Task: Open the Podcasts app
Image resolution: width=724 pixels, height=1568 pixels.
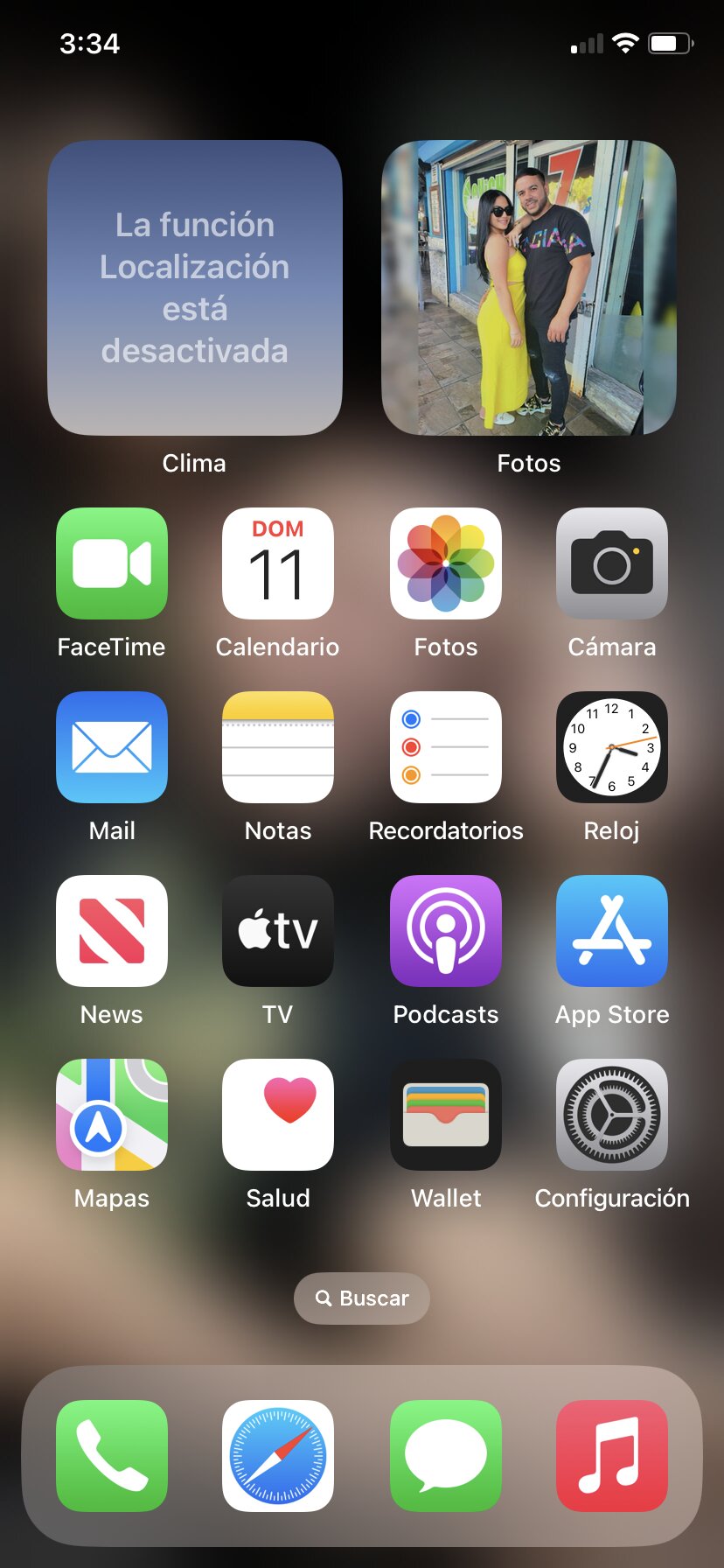Action: 446,931
